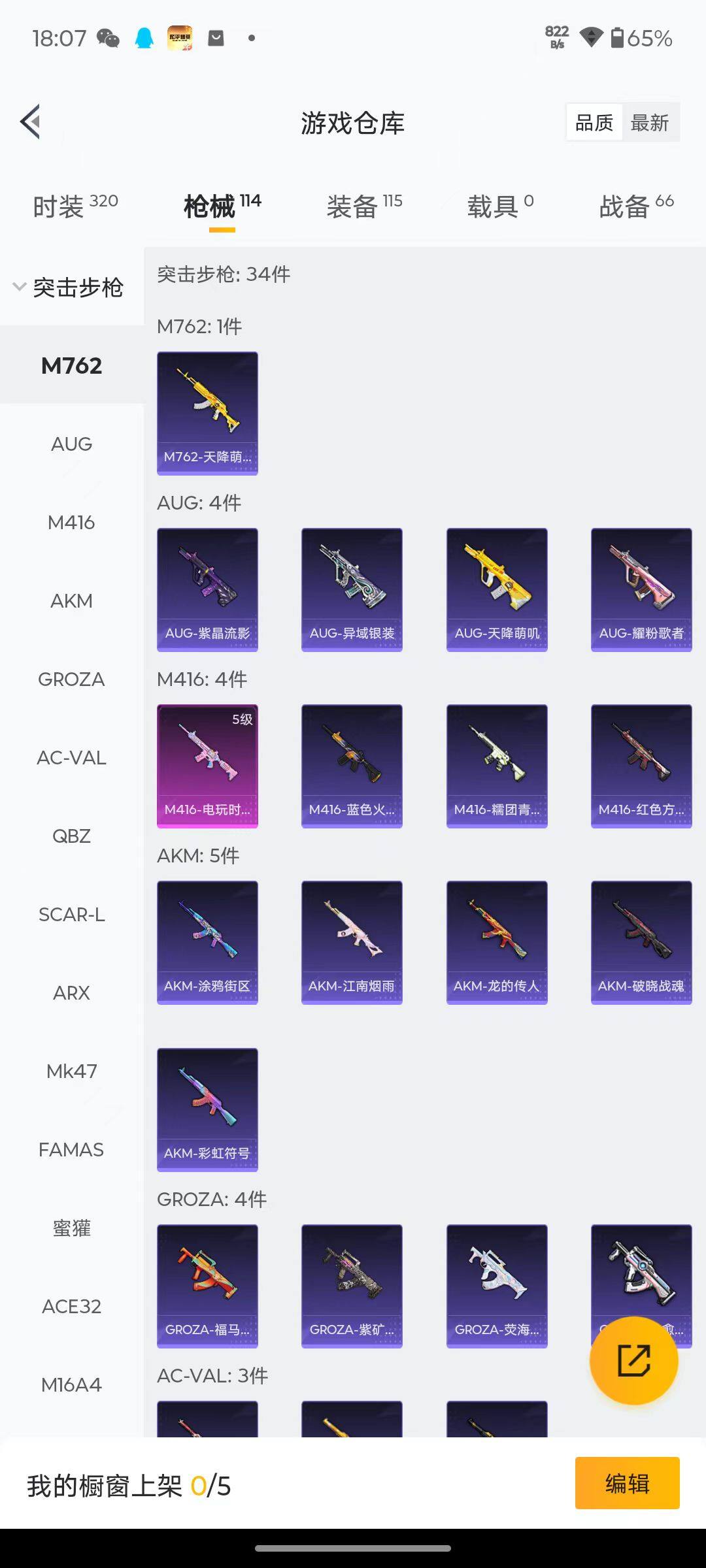The width and height of the screenshot is (706, 1568).
Task: Open the AUG-紫晶流影 skin
Action: coord(207,590)
